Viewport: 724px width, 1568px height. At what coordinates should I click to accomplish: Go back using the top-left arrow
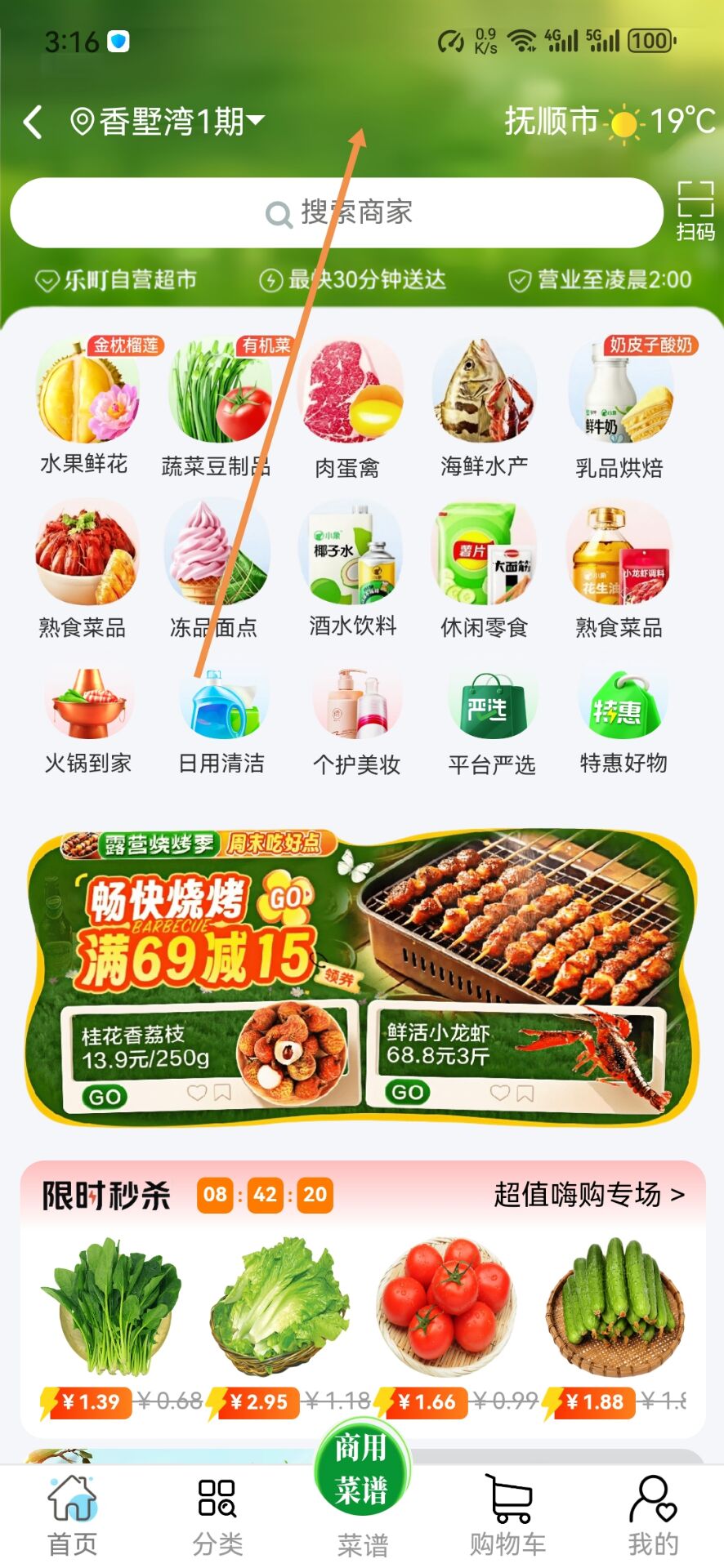33,122
